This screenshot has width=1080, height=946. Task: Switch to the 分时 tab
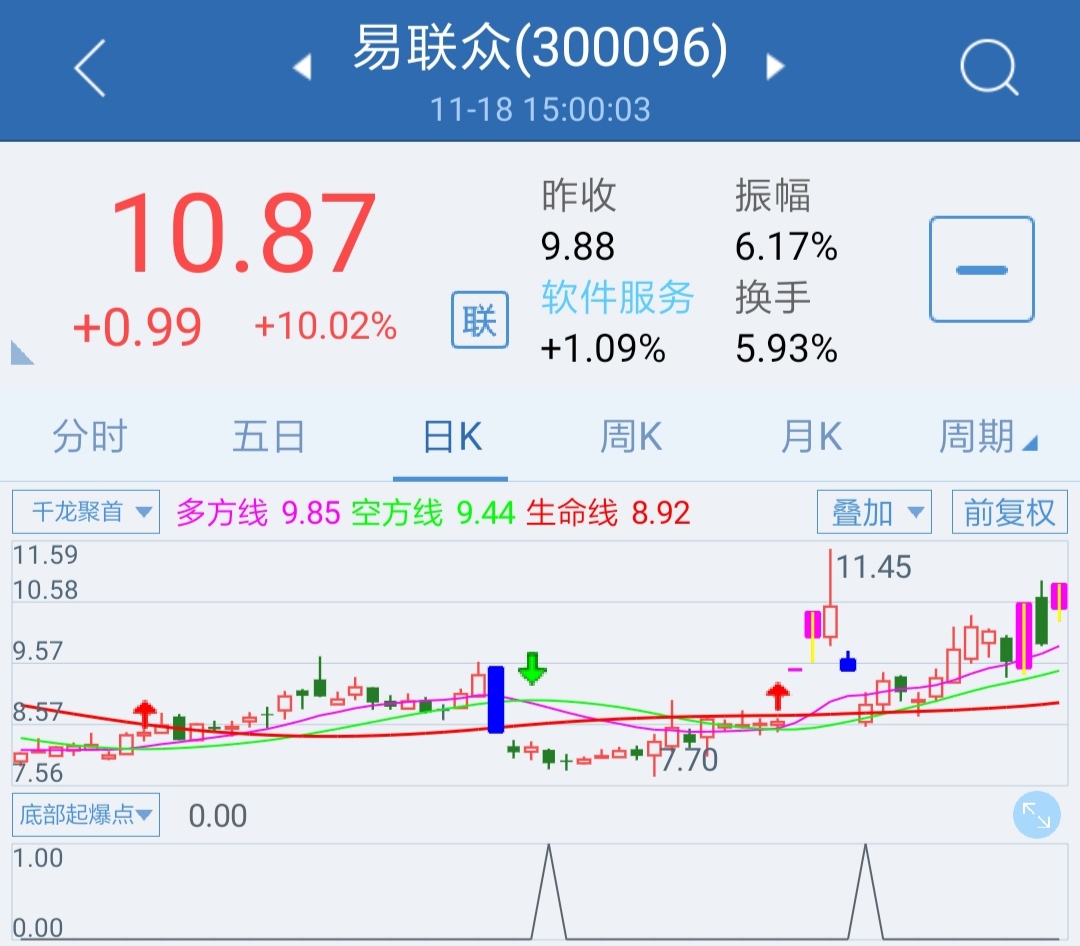pyautogui.click(x=90, y=437)
